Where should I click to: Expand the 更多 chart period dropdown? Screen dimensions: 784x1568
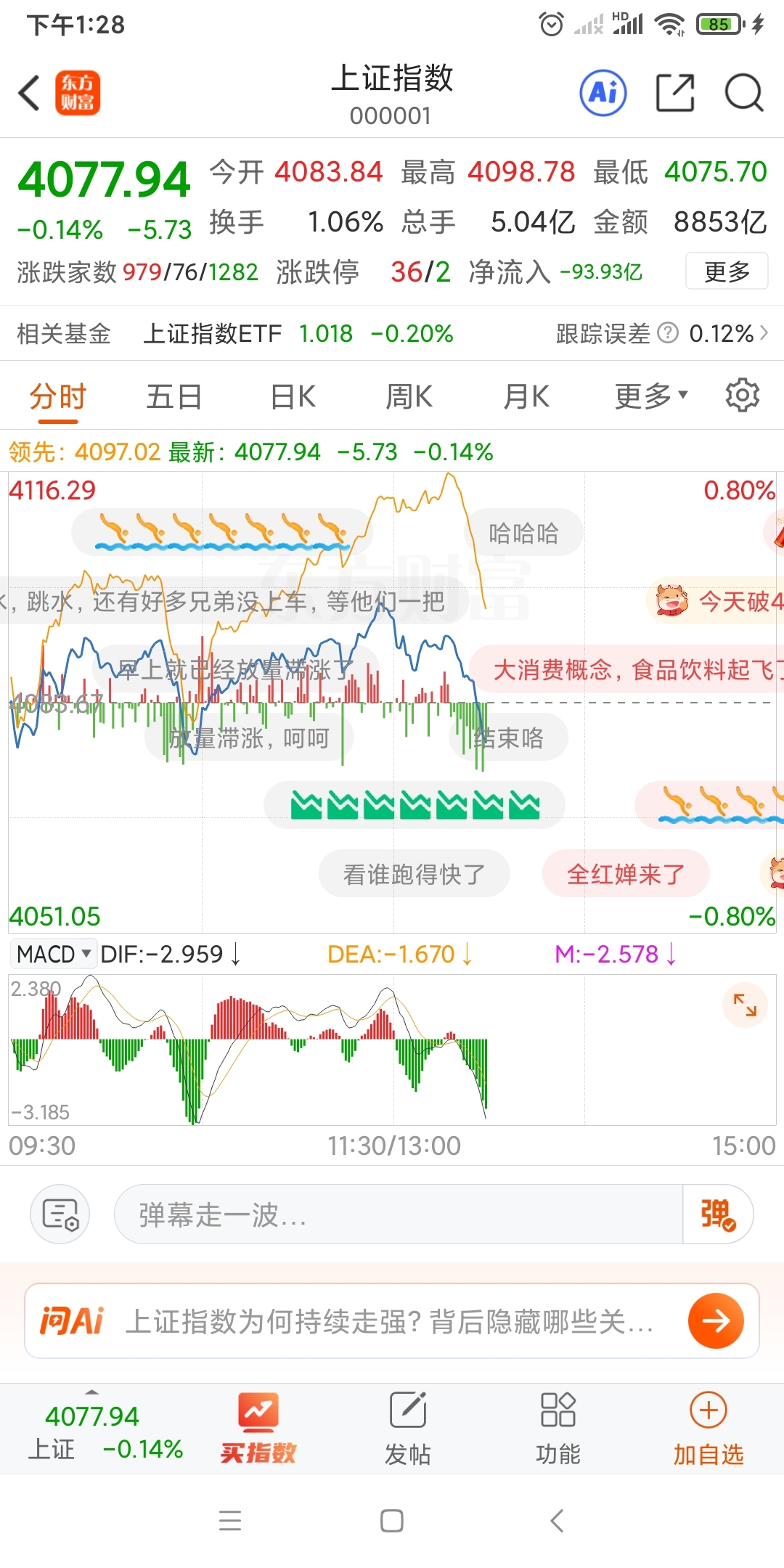[650, 397]
